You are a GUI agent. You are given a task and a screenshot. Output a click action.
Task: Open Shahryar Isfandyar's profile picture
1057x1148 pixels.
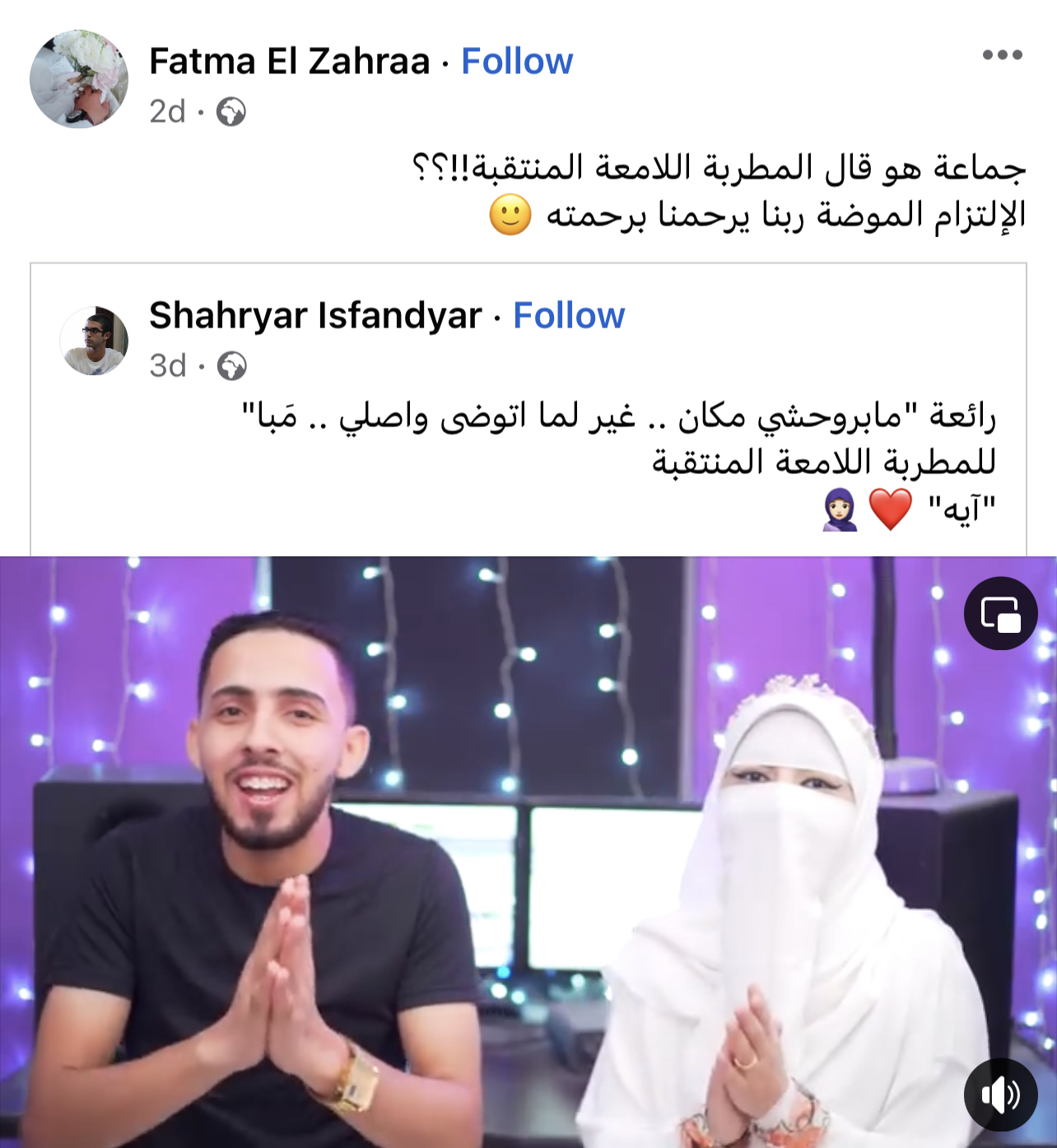[95, 341]
